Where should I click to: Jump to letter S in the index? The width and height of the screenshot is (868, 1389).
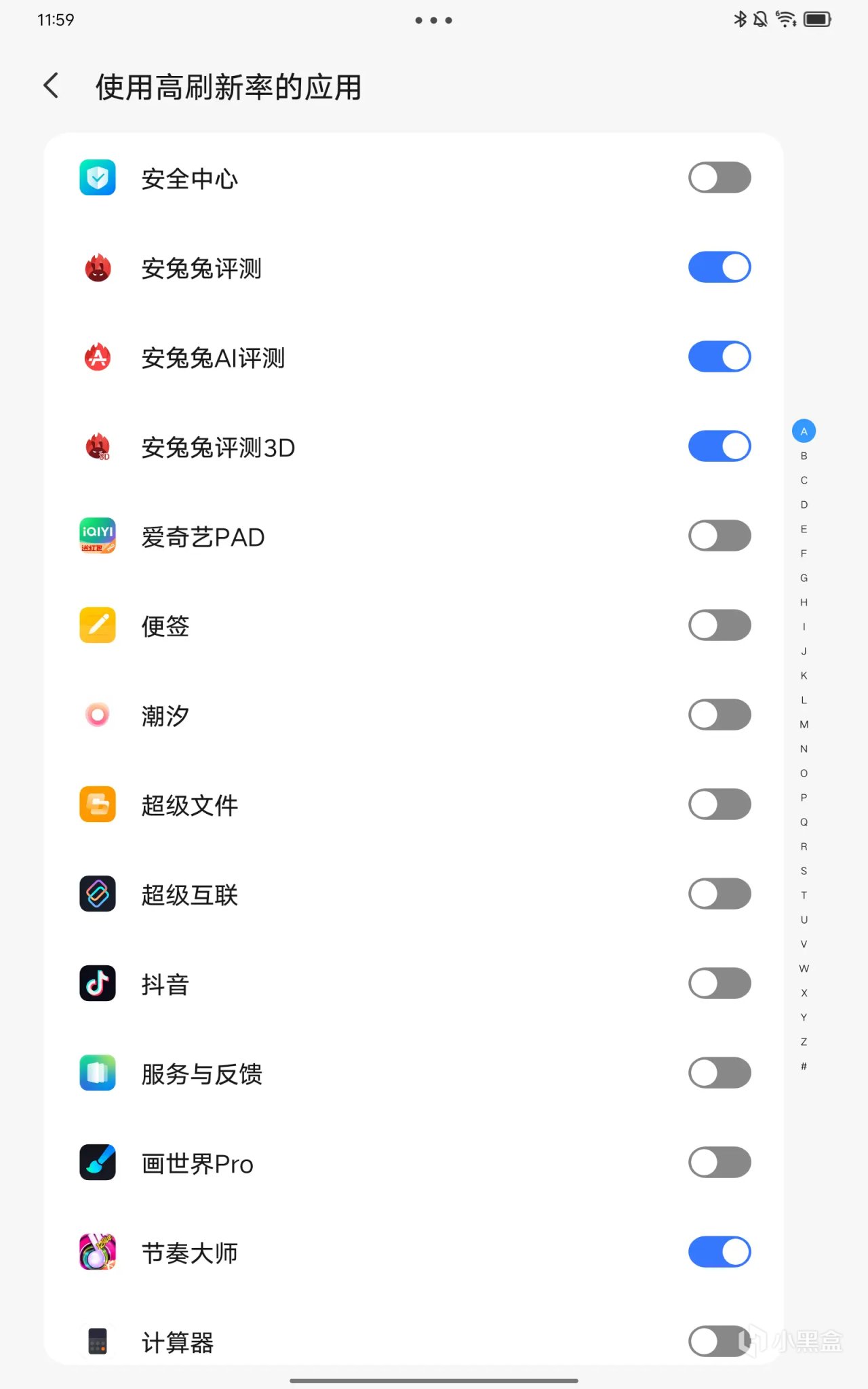coord(804,871)
